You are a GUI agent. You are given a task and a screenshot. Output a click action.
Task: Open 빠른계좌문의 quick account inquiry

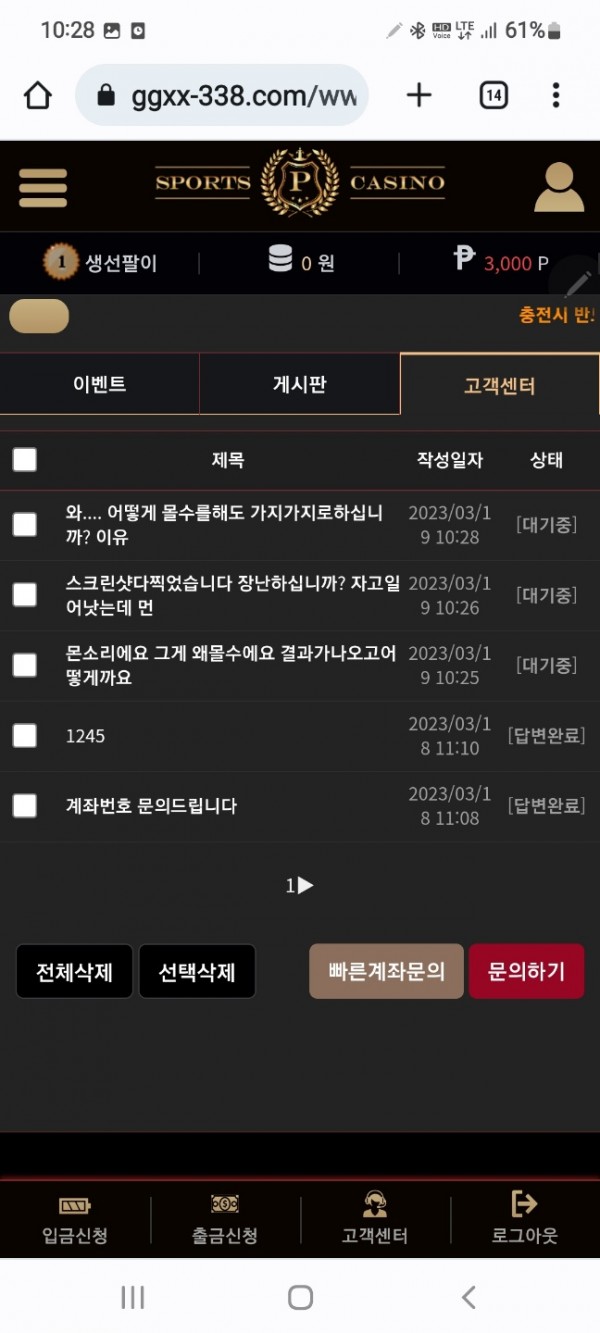click(386, 971)
